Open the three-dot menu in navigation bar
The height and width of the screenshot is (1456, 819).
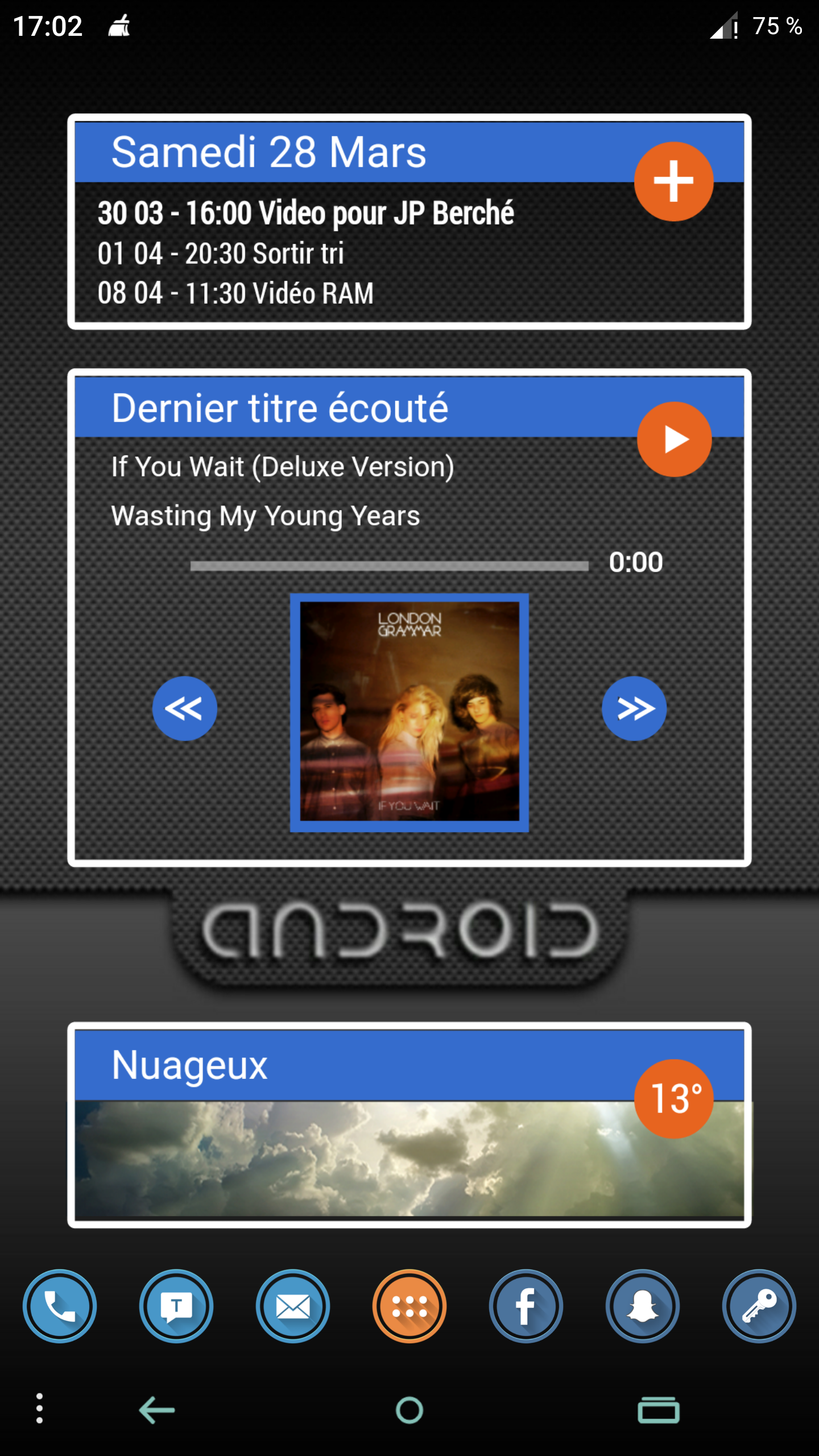39,1408
